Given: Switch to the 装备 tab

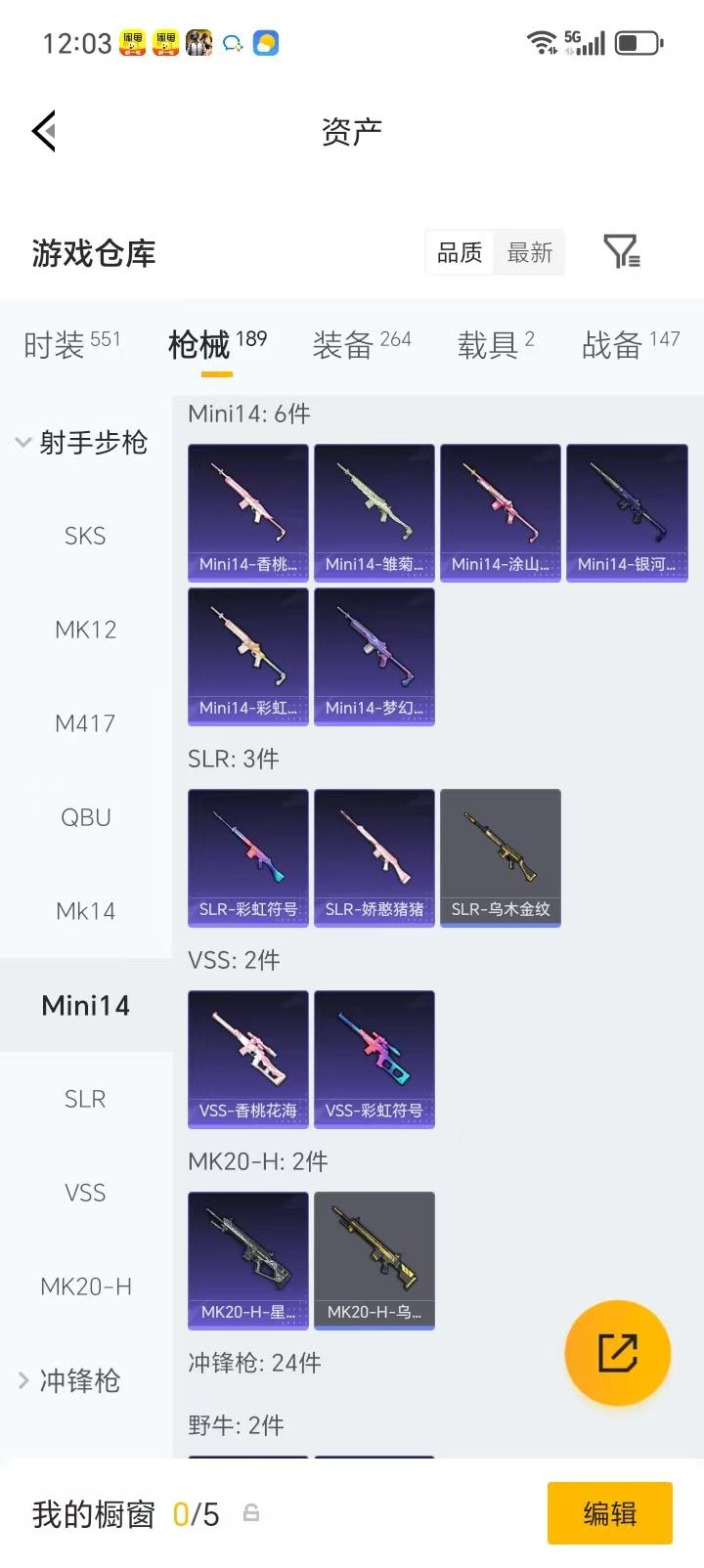Looking at the screenshot, I should tap(361, 344).
